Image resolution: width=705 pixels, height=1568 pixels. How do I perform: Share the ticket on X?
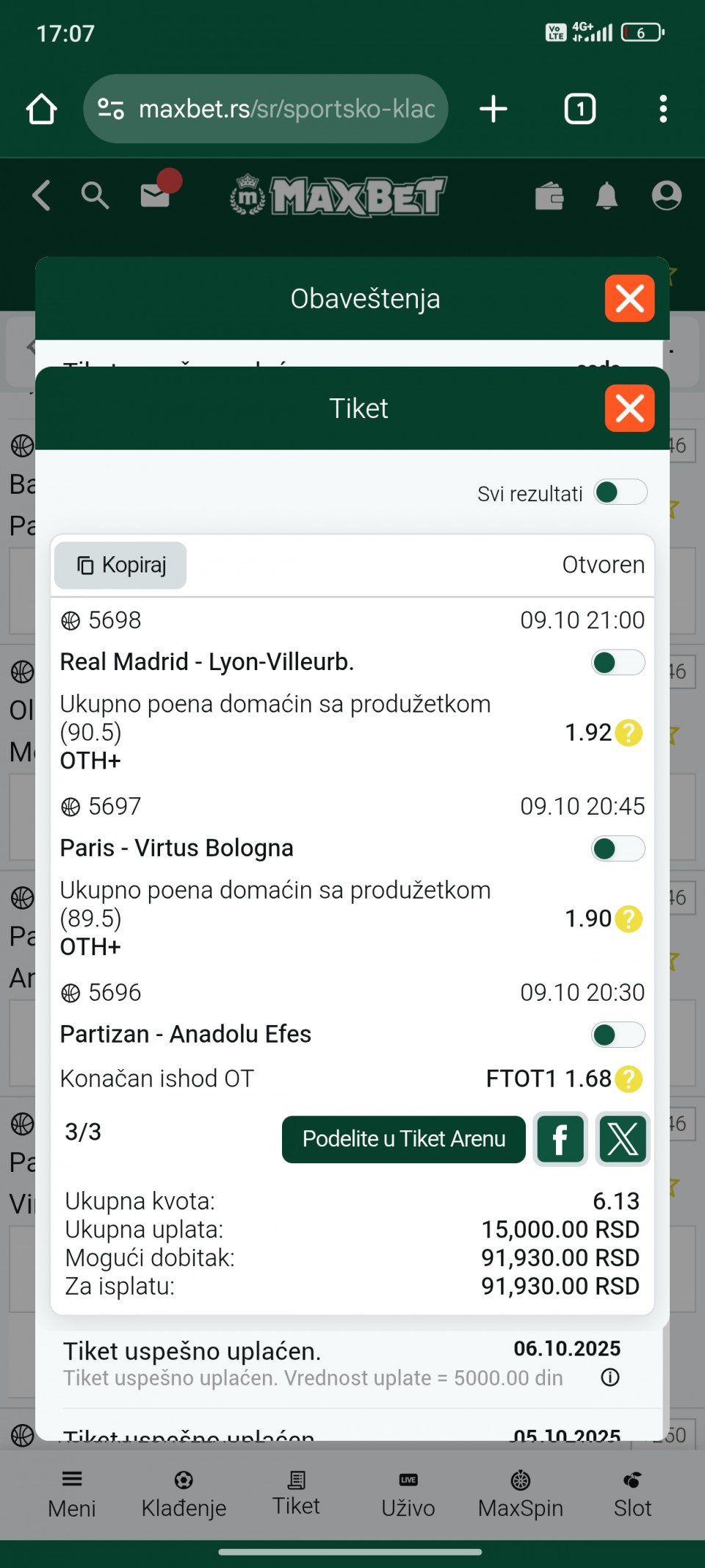pos(623,1139)
